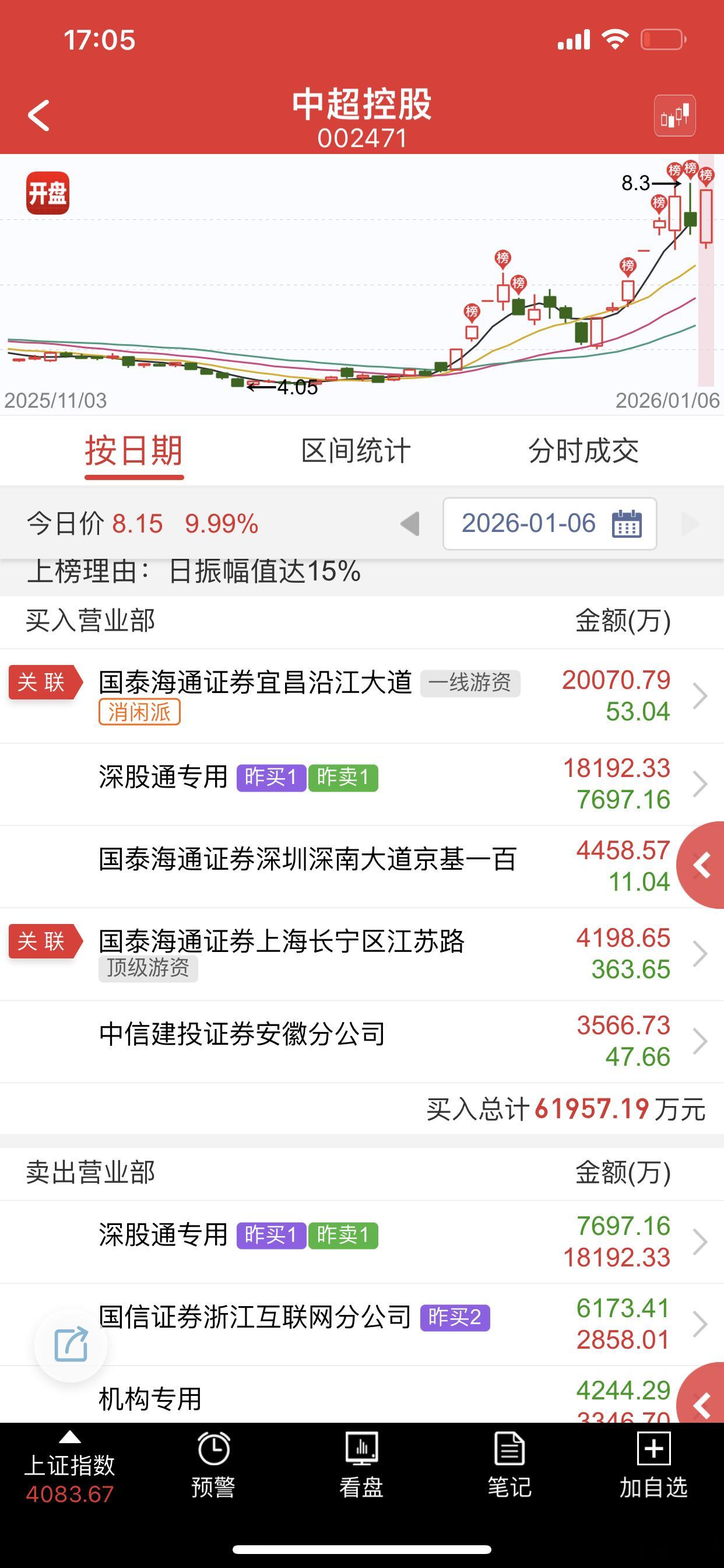
Task: Tap the 2026-01-06 date field
Action: [x=529, y=523]
